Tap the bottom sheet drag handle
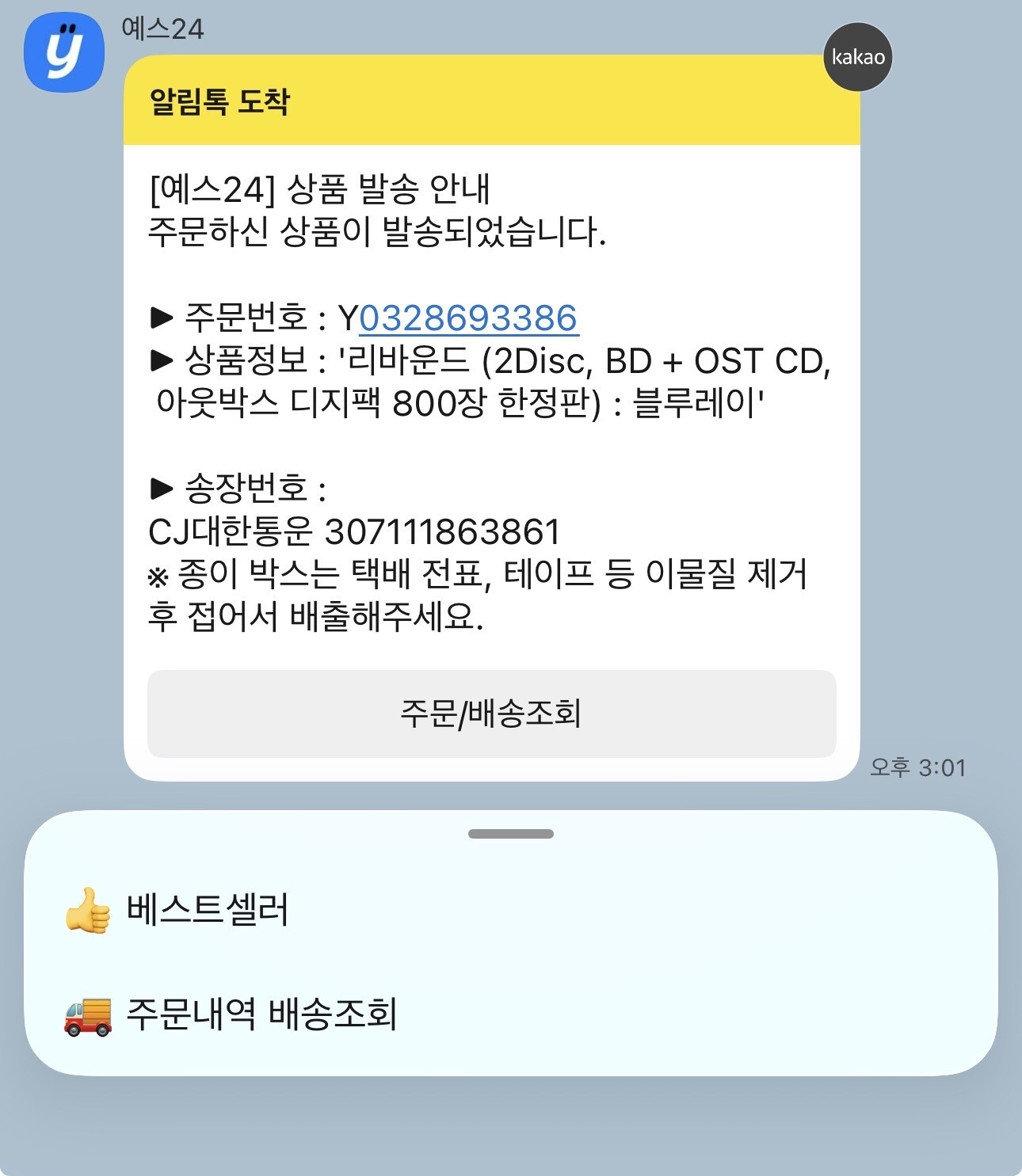Screen dimensions: 1022x1176 (x=511, y=834)
